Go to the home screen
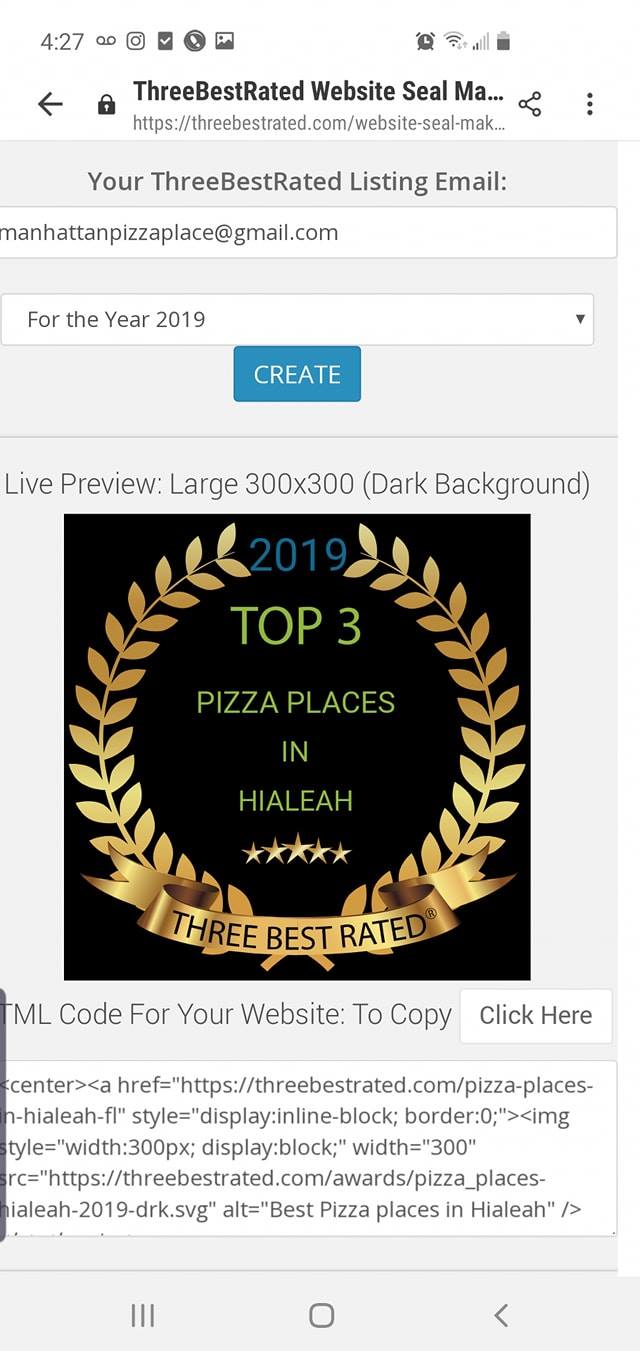Viewport: 640px width, 1351px height. point(321,1315)
